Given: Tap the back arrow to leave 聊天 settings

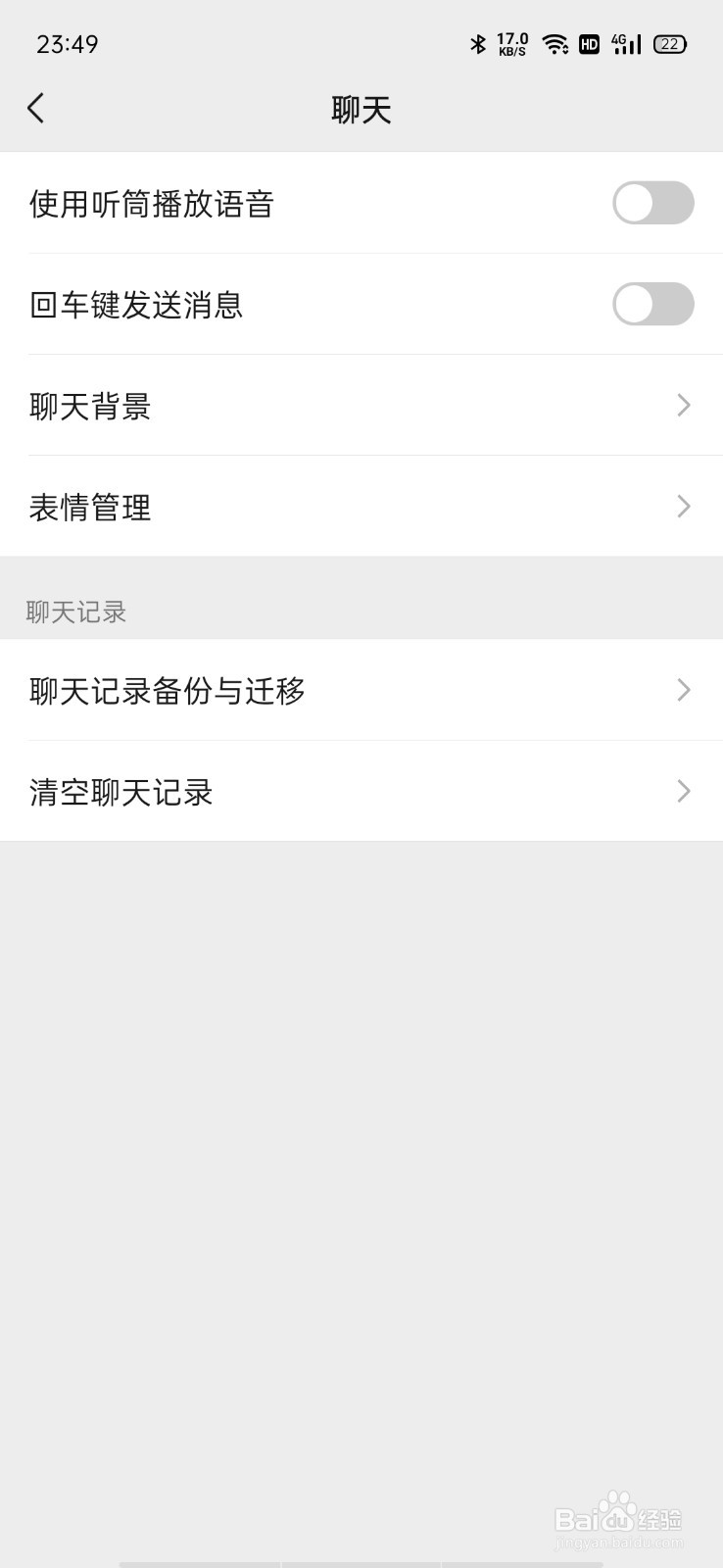Looking at the screenshot, I should [x=36, y=108].
